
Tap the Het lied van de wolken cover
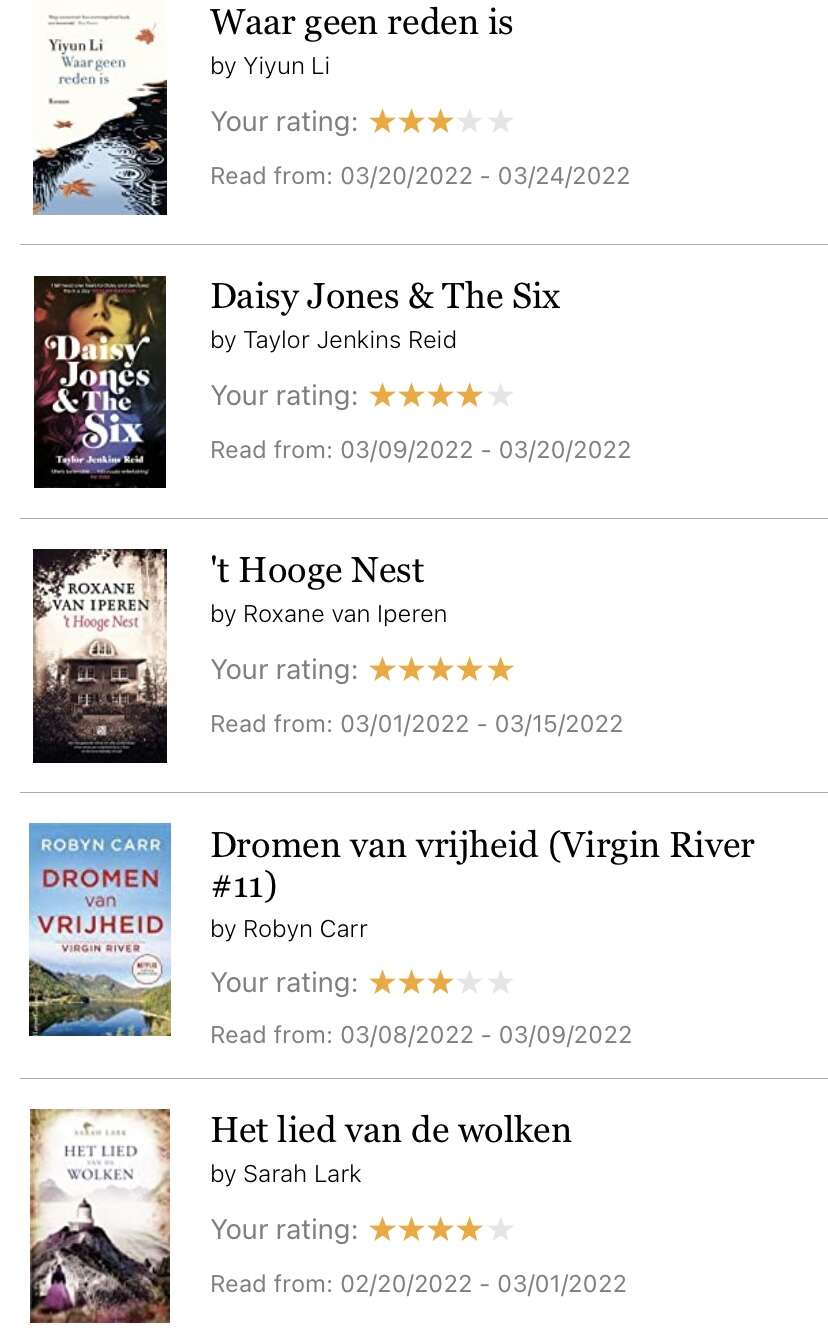coord(100,1216)
